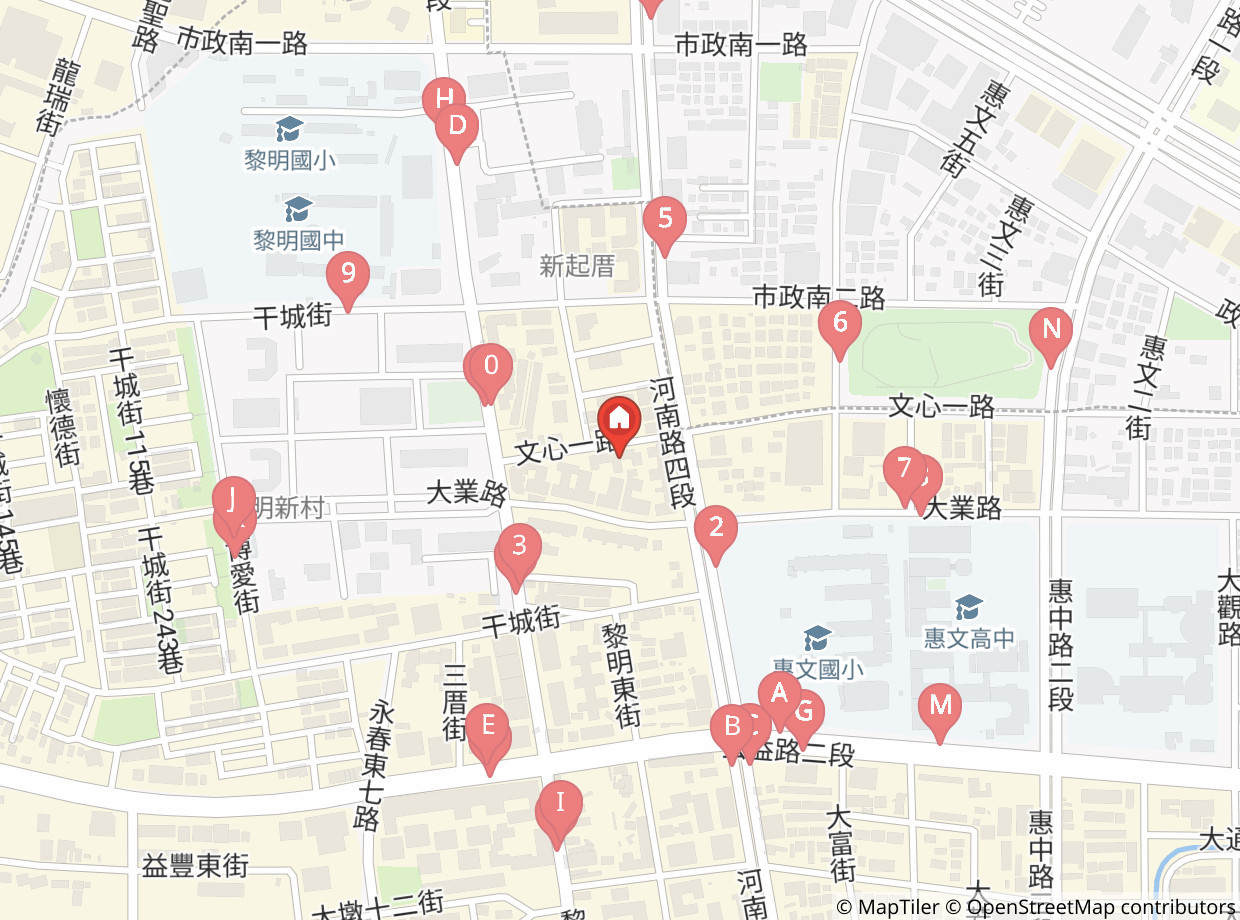This screenshot has width=1240, height=920.
Task: Select map marker 5
Action: (x=665, y=218)
